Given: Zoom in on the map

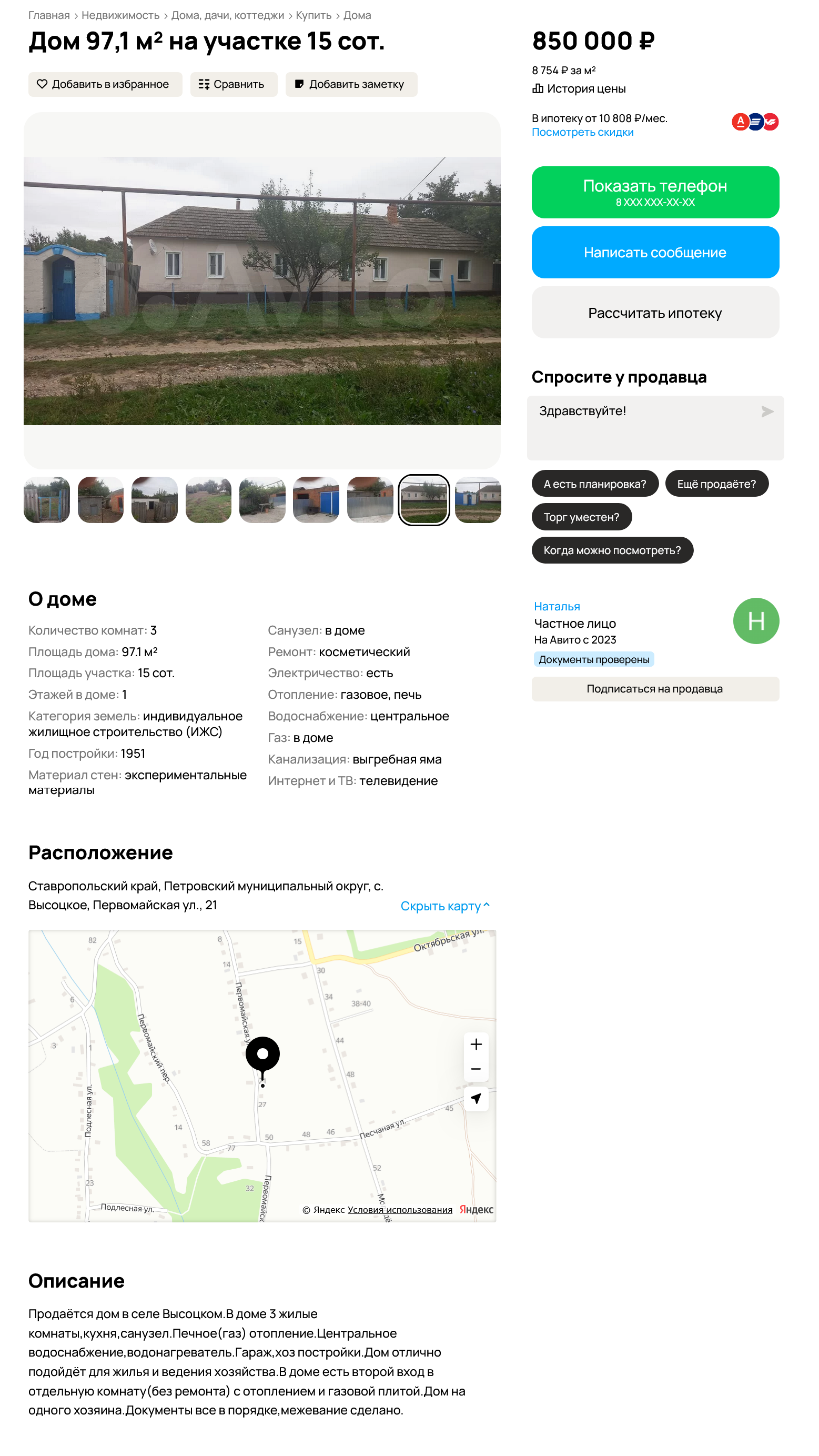Looking at the screenshot, I should pos(476,1044).
